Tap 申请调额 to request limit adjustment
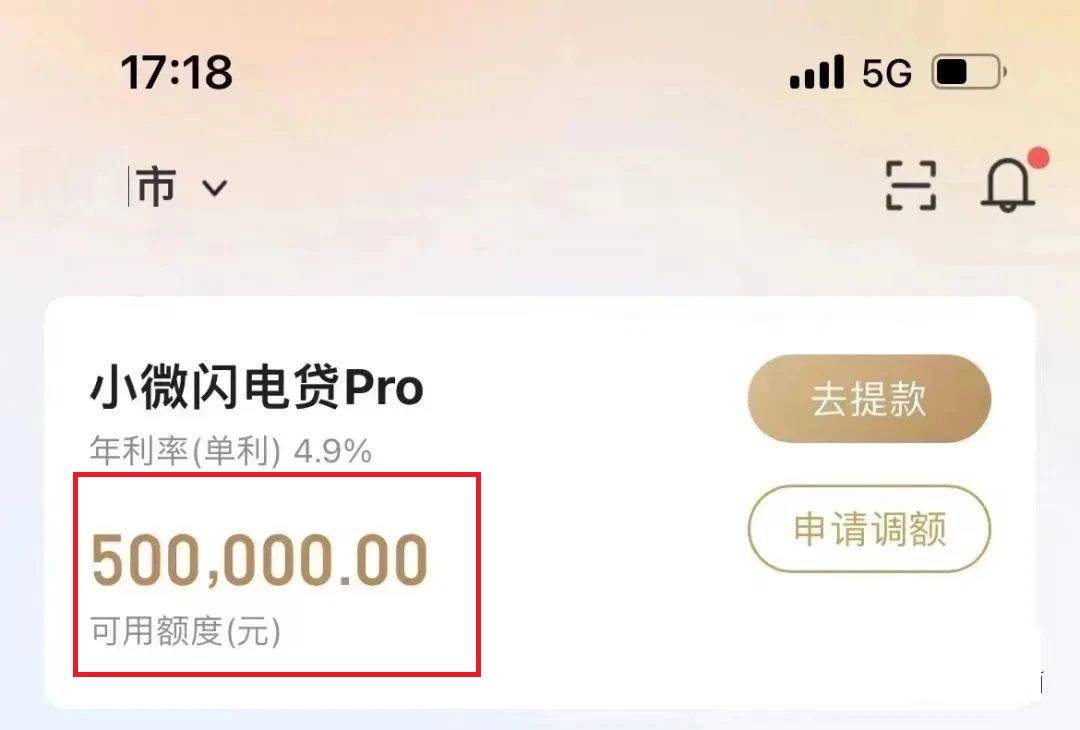 coord(869,529)
